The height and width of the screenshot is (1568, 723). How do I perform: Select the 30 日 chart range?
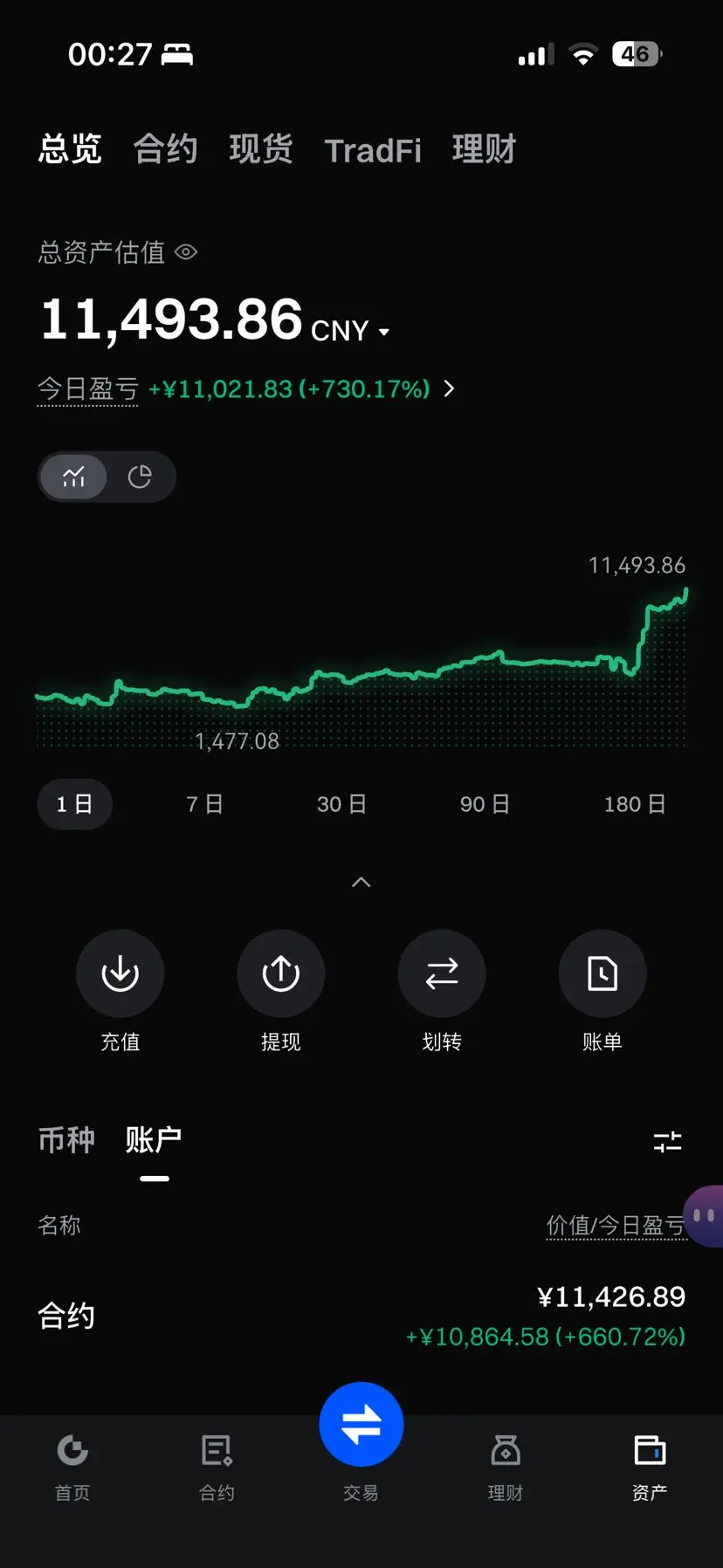click(341, 804)
